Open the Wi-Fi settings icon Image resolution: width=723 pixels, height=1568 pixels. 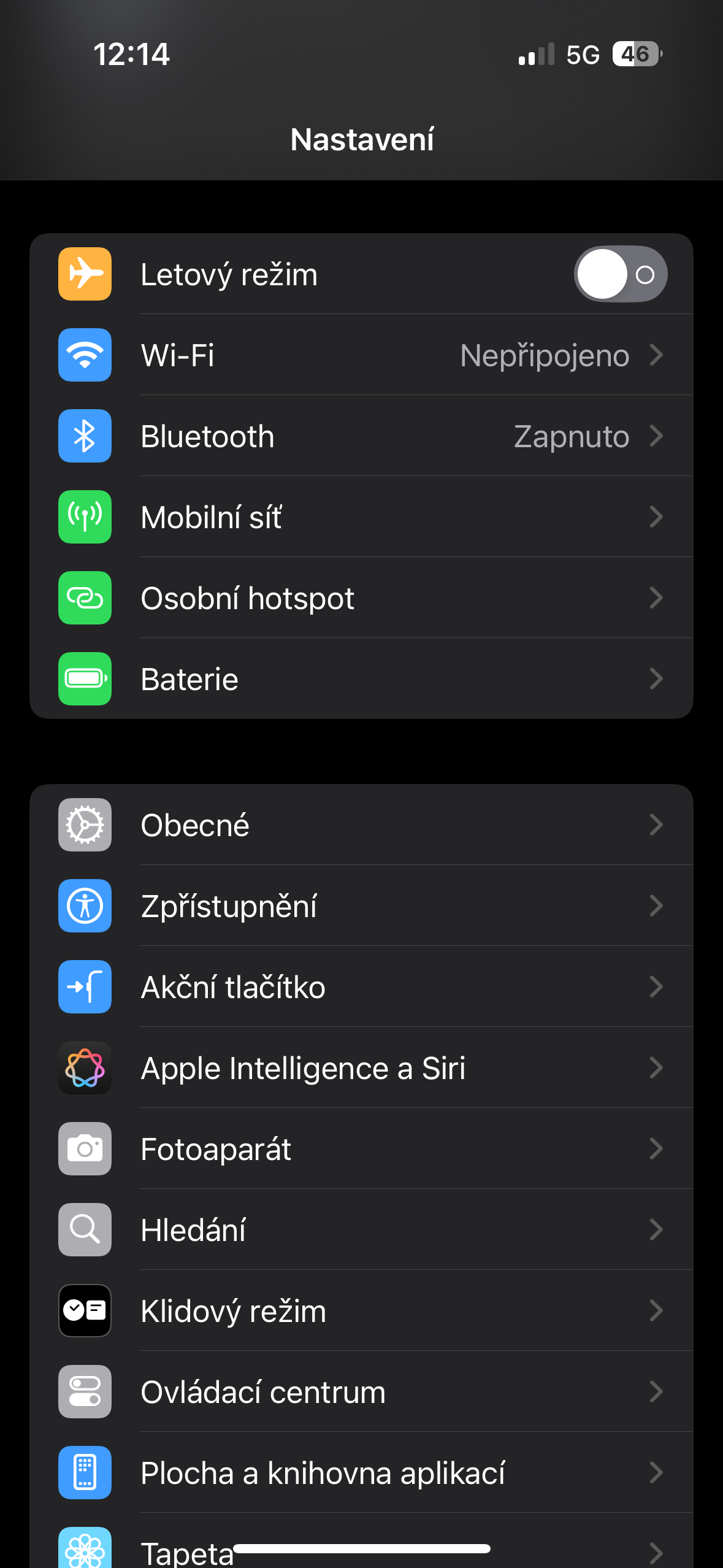click(85, 355)
